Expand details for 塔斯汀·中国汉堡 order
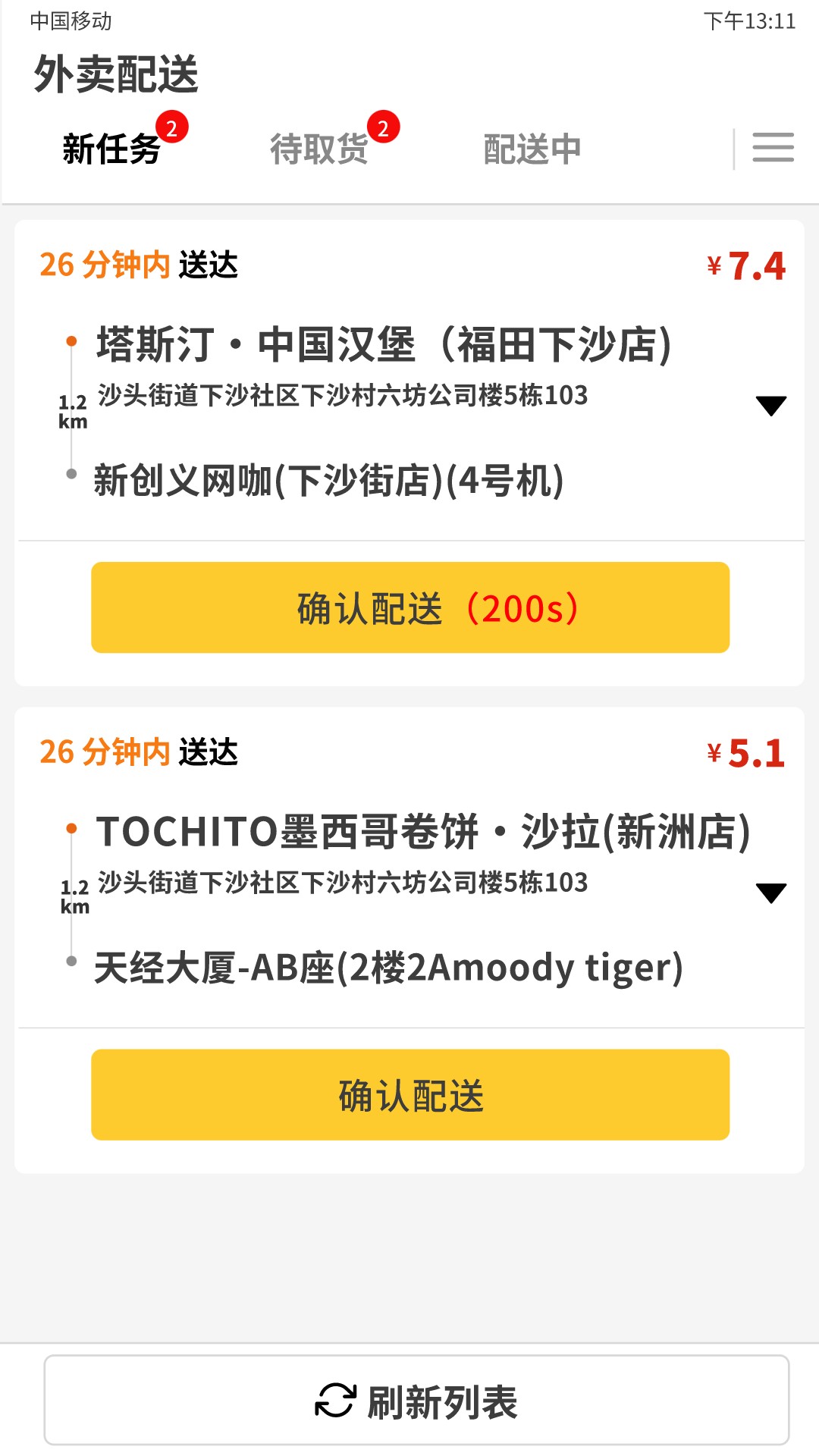Viewport: 819px width, 1456px height. [x=771, y=406]
